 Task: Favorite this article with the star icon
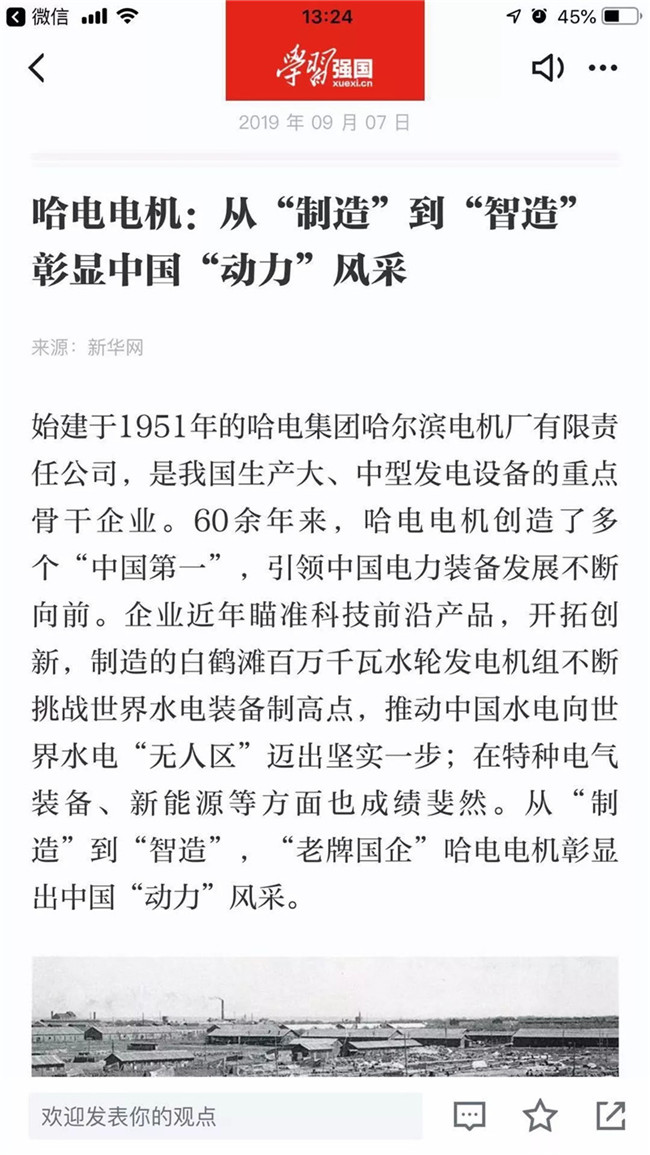[x=540, y=1115]
